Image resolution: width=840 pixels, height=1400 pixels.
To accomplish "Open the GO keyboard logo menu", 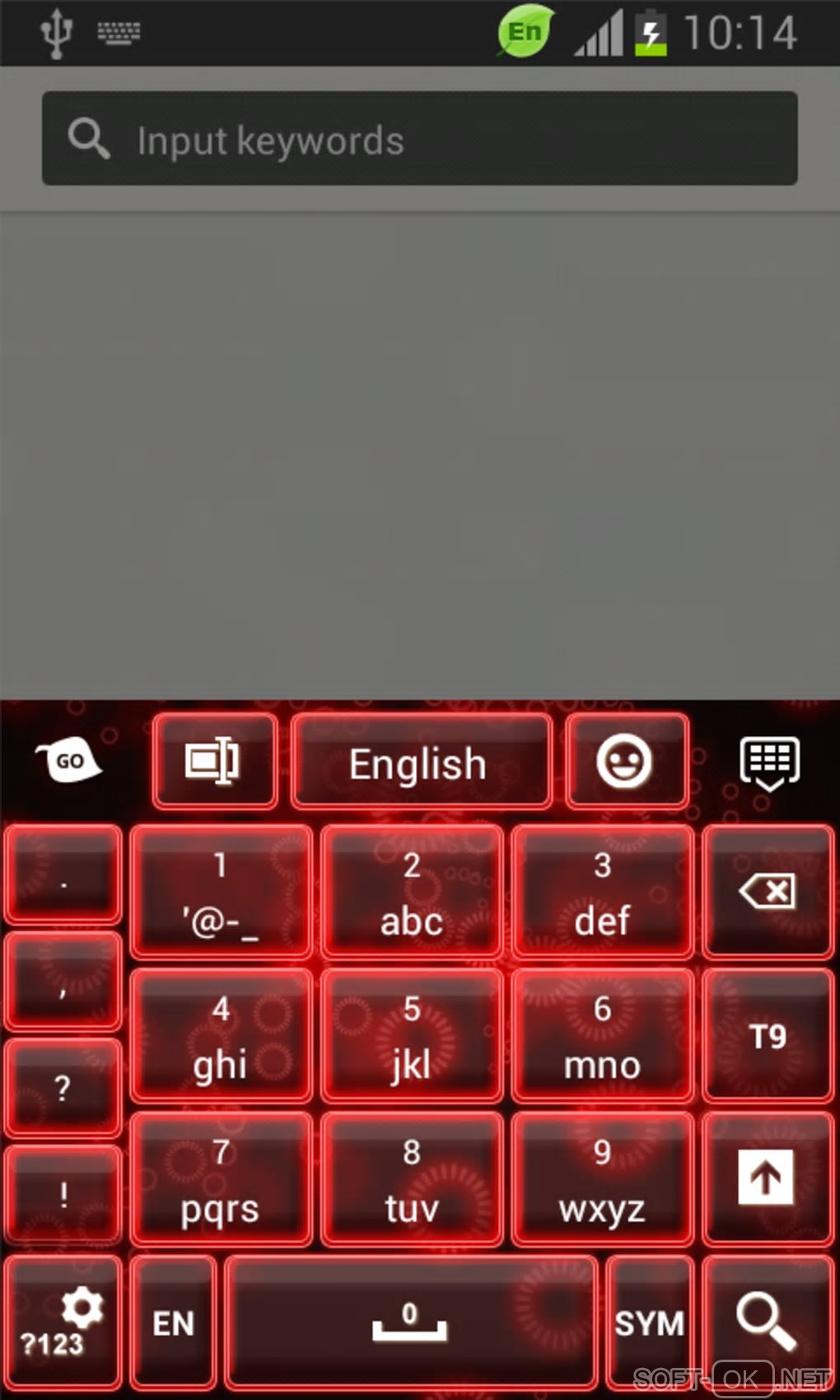I will click(69, 760).
